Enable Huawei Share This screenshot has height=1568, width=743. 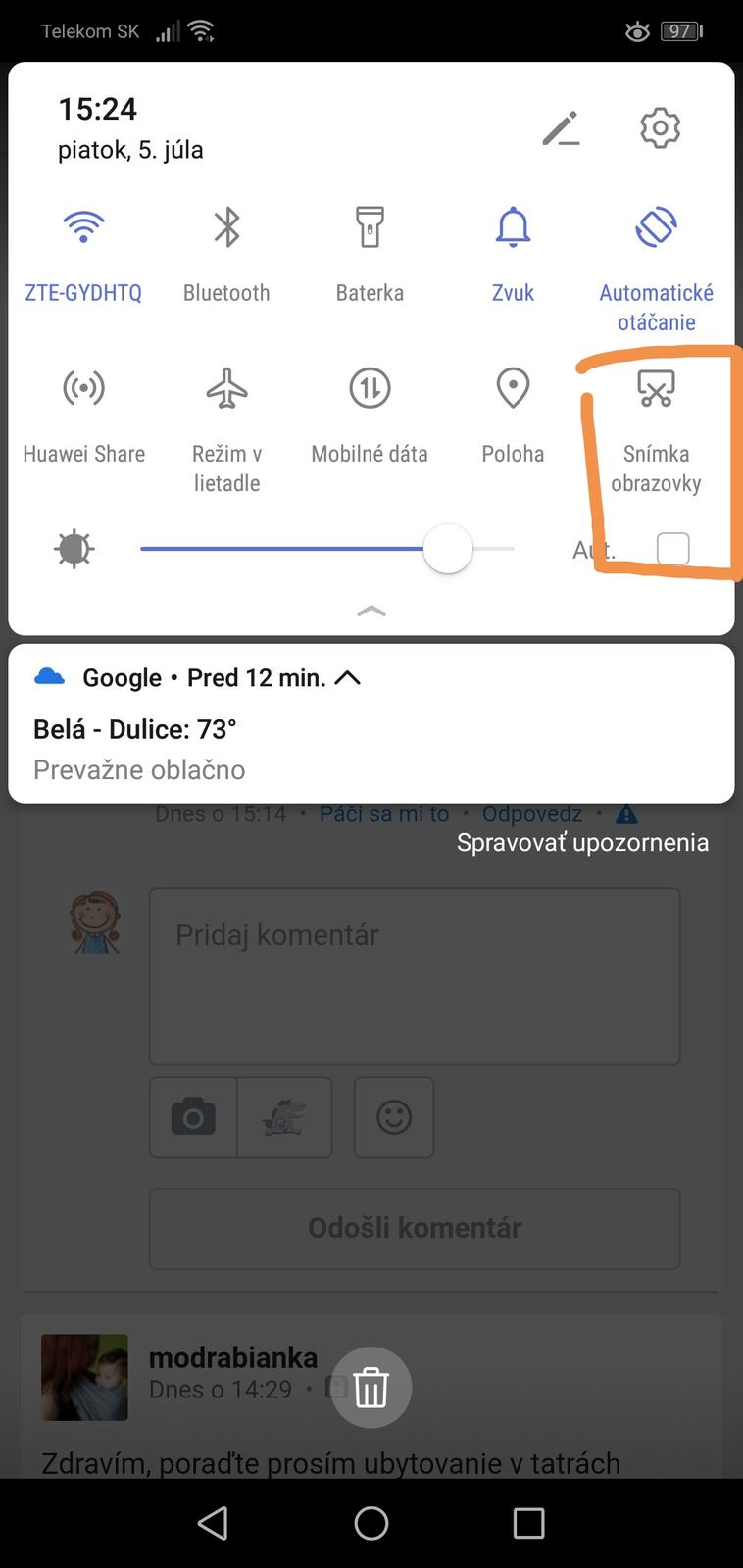click(83, 389)
